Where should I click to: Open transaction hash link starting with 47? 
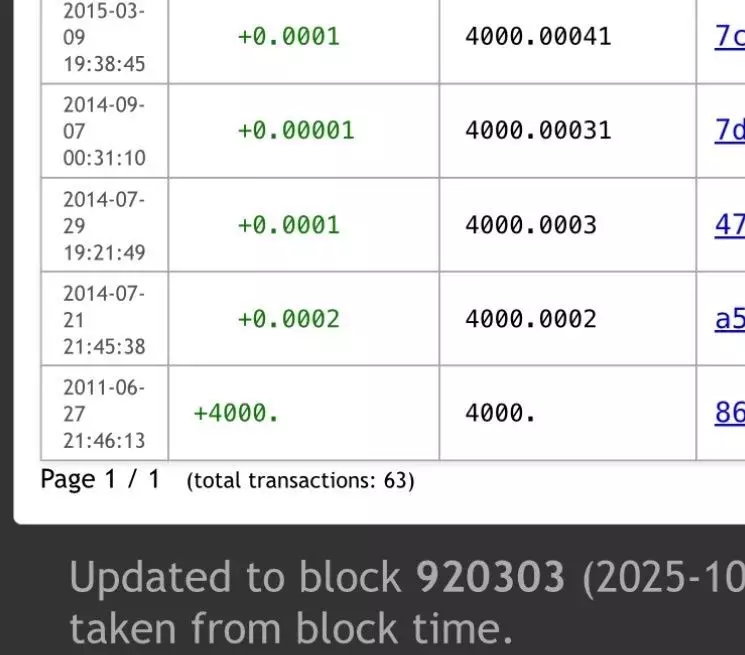tap(729, 224)
